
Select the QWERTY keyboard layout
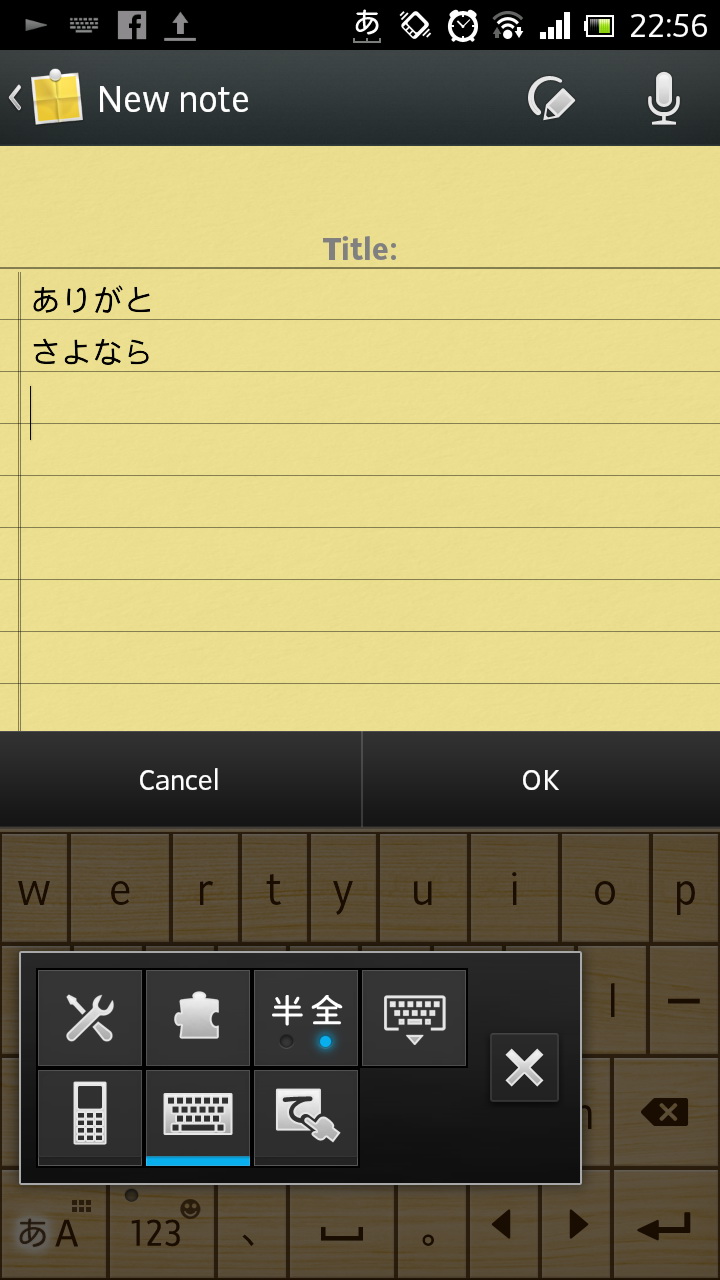(x=198, y=1117)
